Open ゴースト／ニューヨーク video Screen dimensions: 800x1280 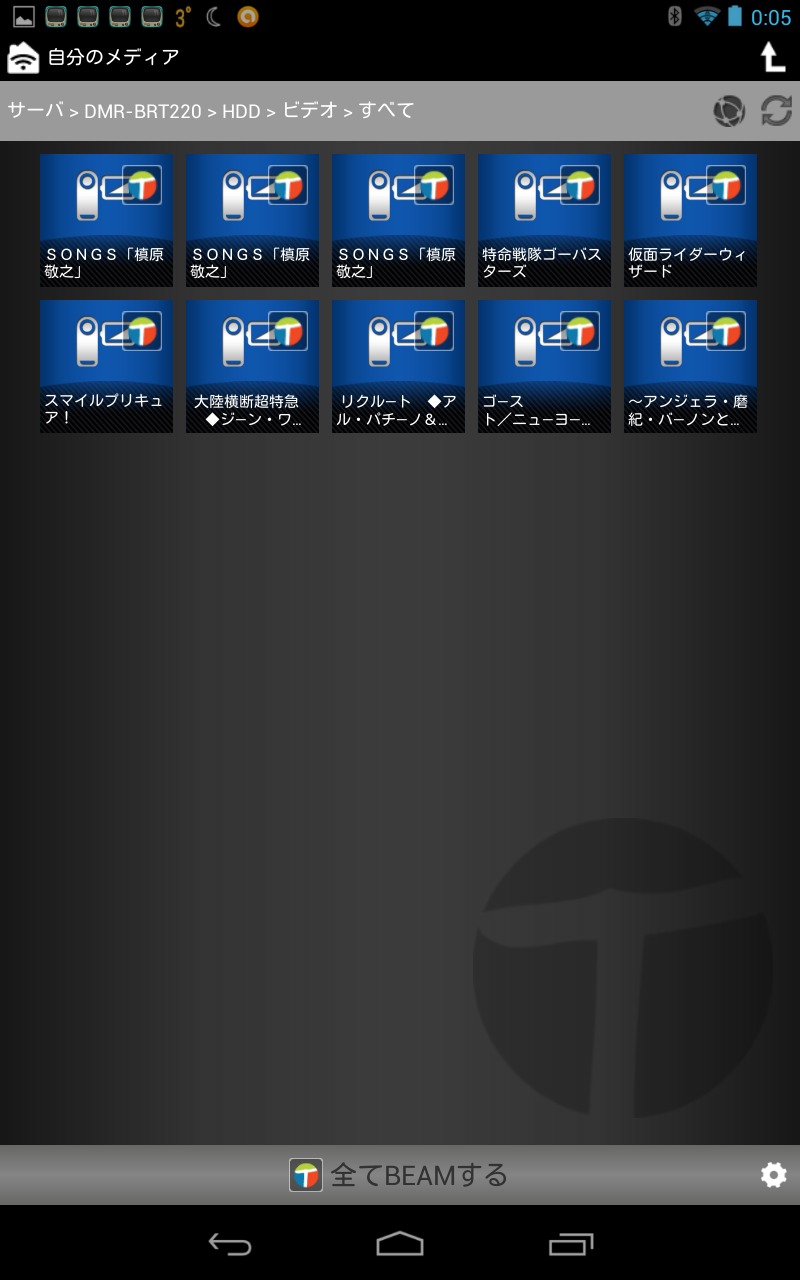click(x=544, y=366)
